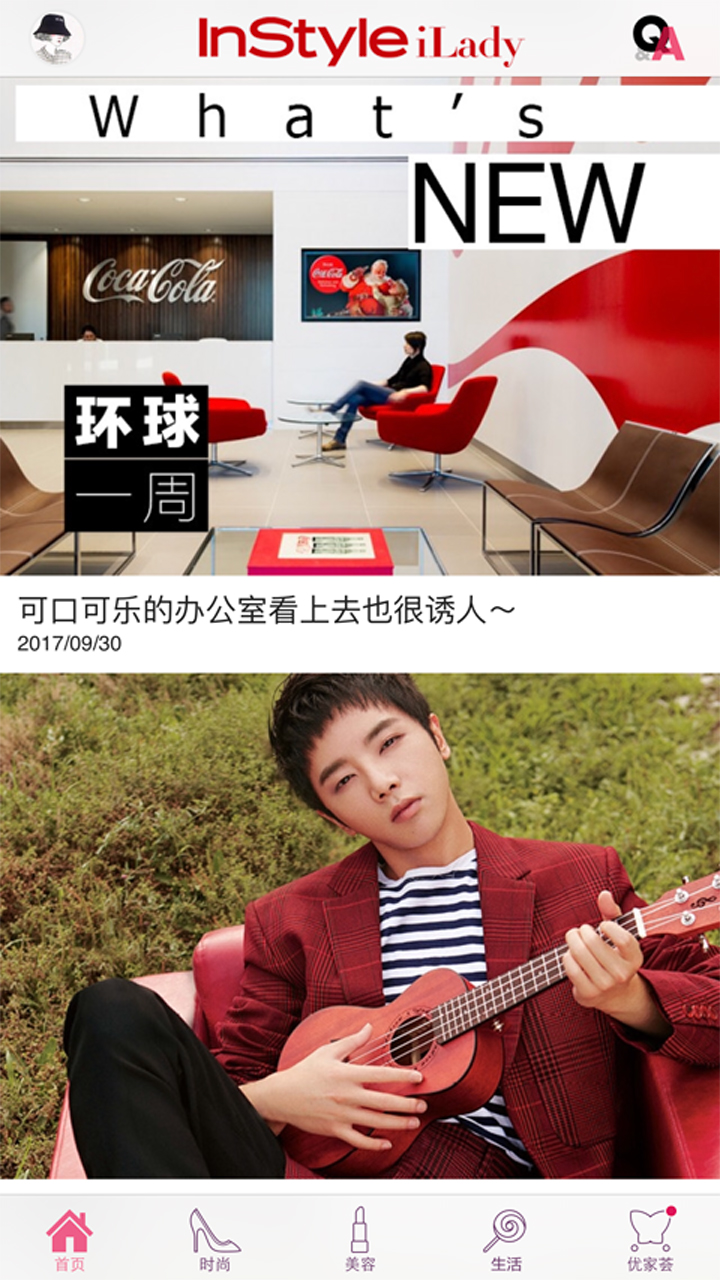
Task: Switch to the 美容 tab
Action: tap(360, 1239)
